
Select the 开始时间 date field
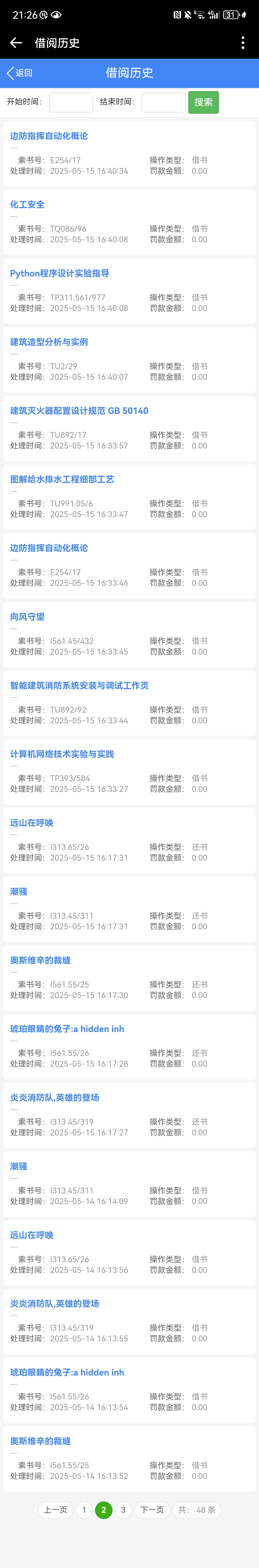[71, 102]
